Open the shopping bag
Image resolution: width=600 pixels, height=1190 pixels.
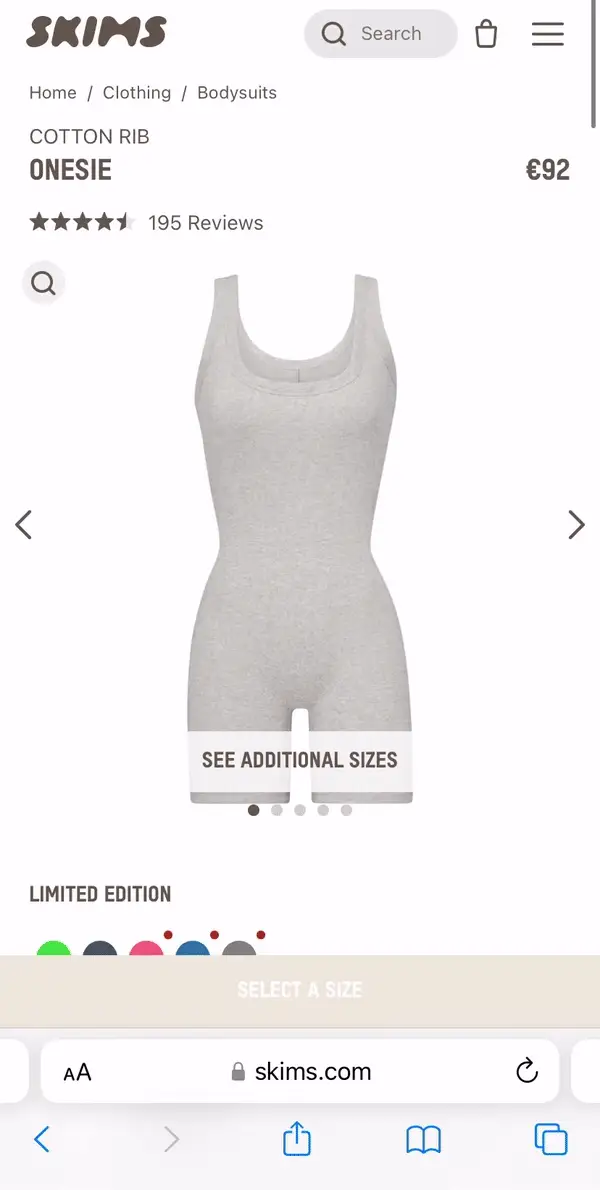[x=486, y=34]
